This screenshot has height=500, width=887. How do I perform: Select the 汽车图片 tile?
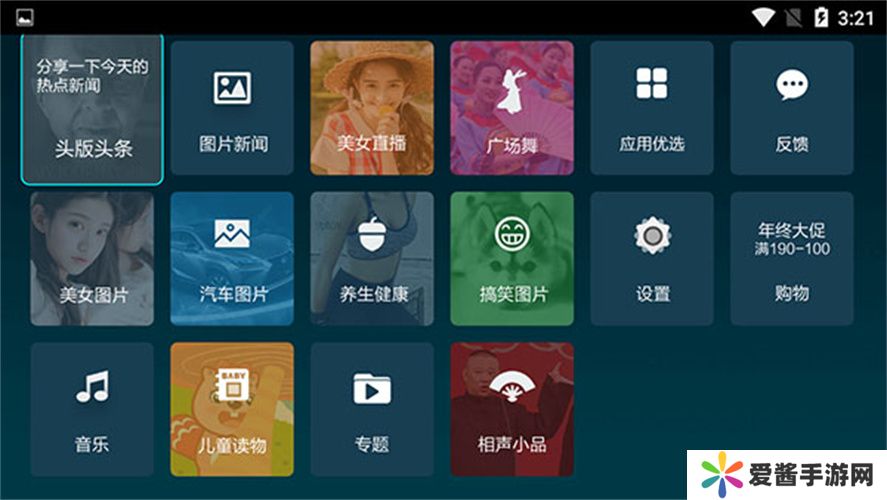click(x=232, y=259)
